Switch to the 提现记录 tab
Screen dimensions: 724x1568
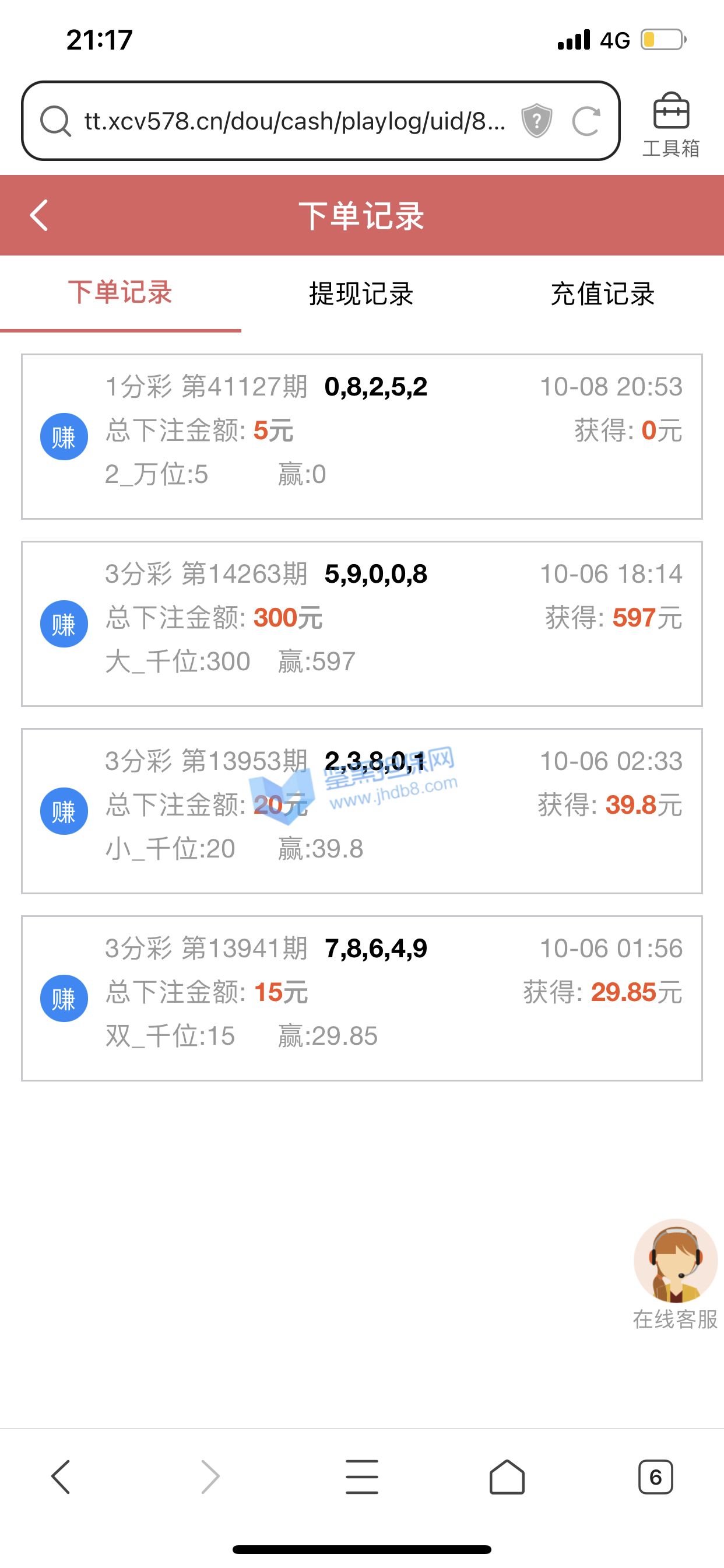(361, 294)
